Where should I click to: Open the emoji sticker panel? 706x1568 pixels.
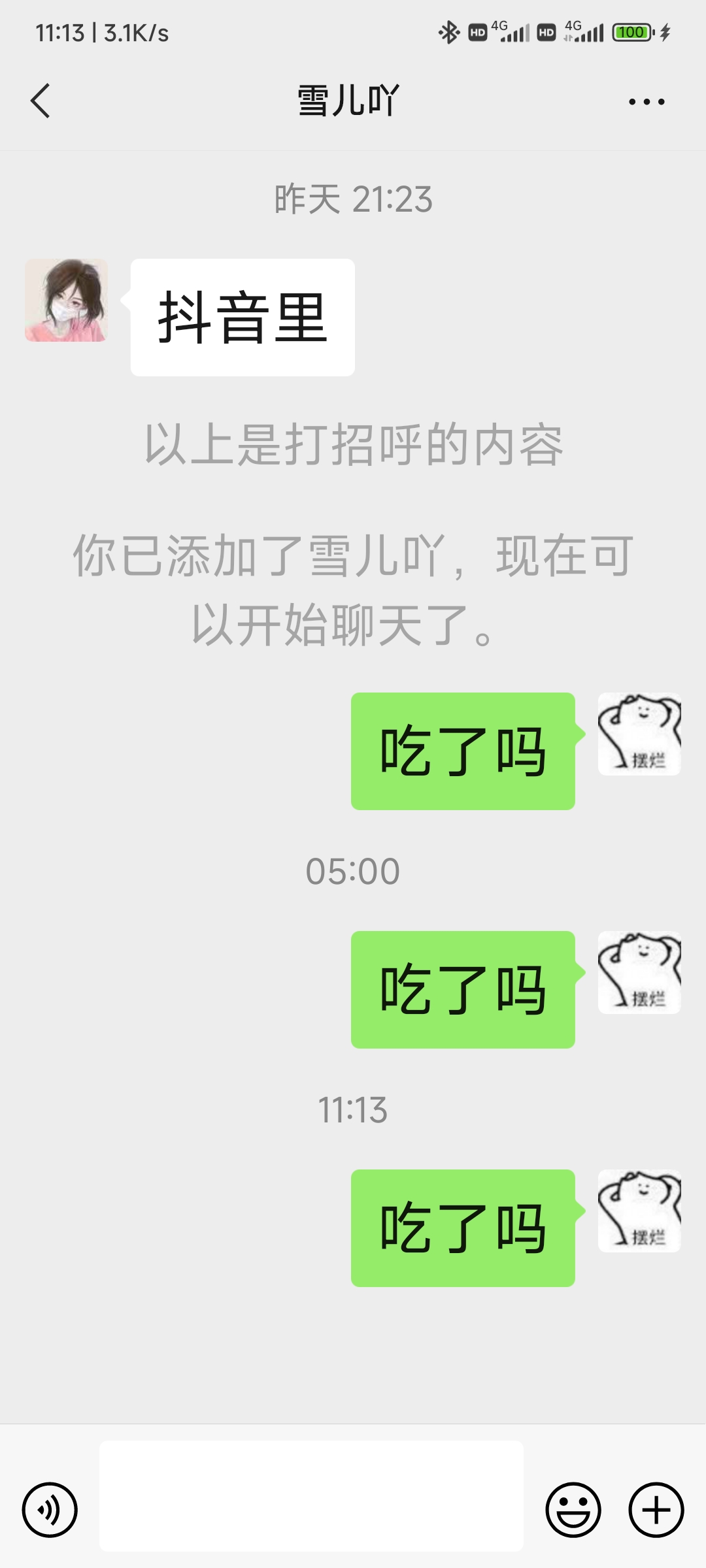573,1510
